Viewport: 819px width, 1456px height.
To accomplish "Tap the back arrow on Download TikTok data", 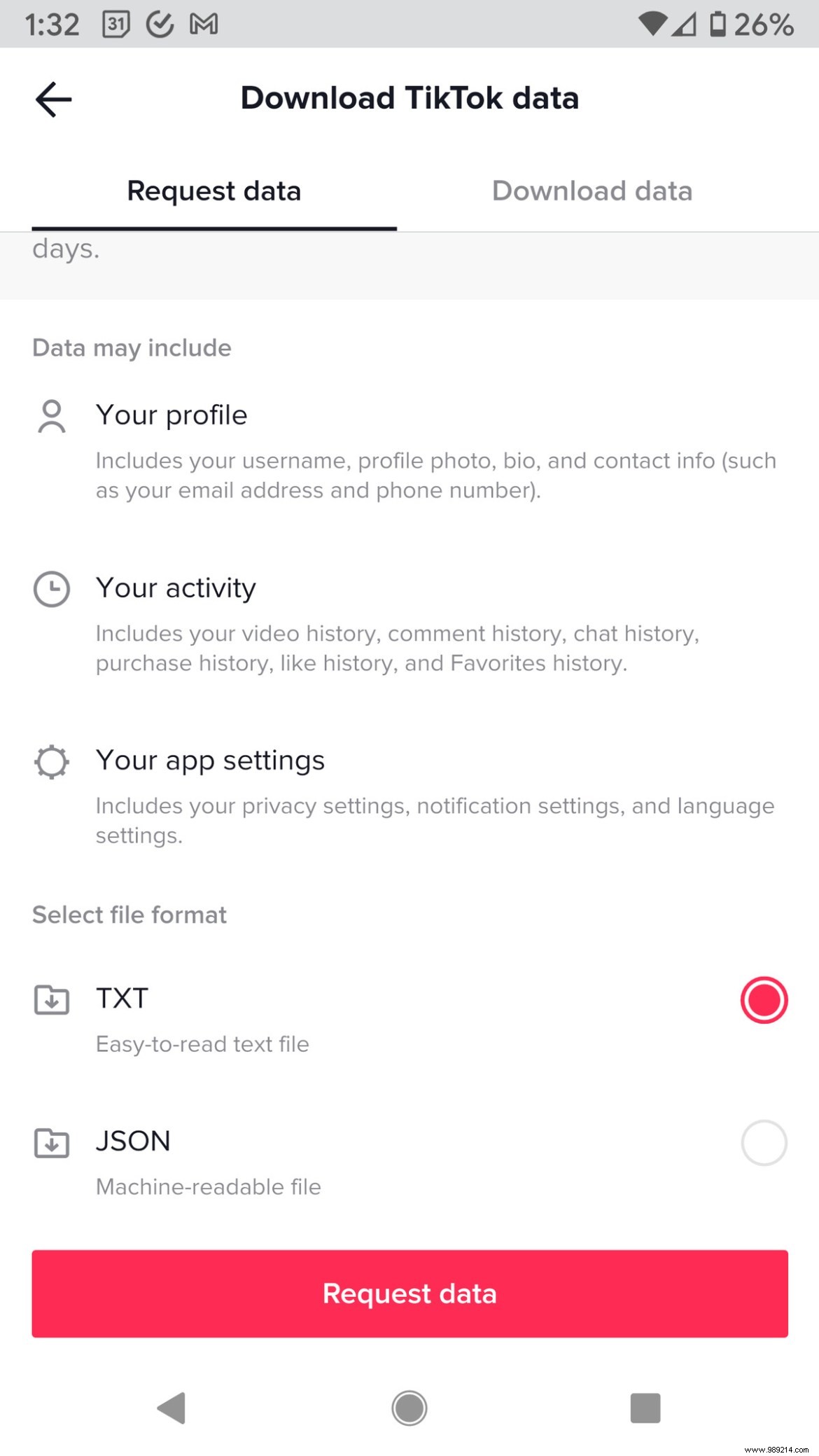I will coord(52,99).
